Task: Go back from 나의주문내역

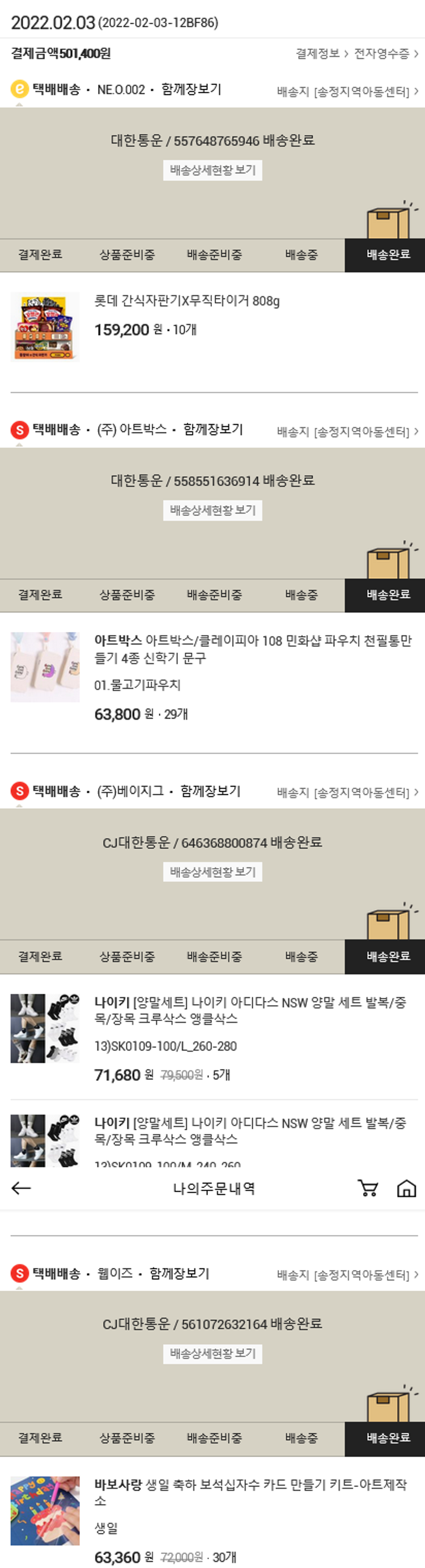Action: (x=21, y=1187)
